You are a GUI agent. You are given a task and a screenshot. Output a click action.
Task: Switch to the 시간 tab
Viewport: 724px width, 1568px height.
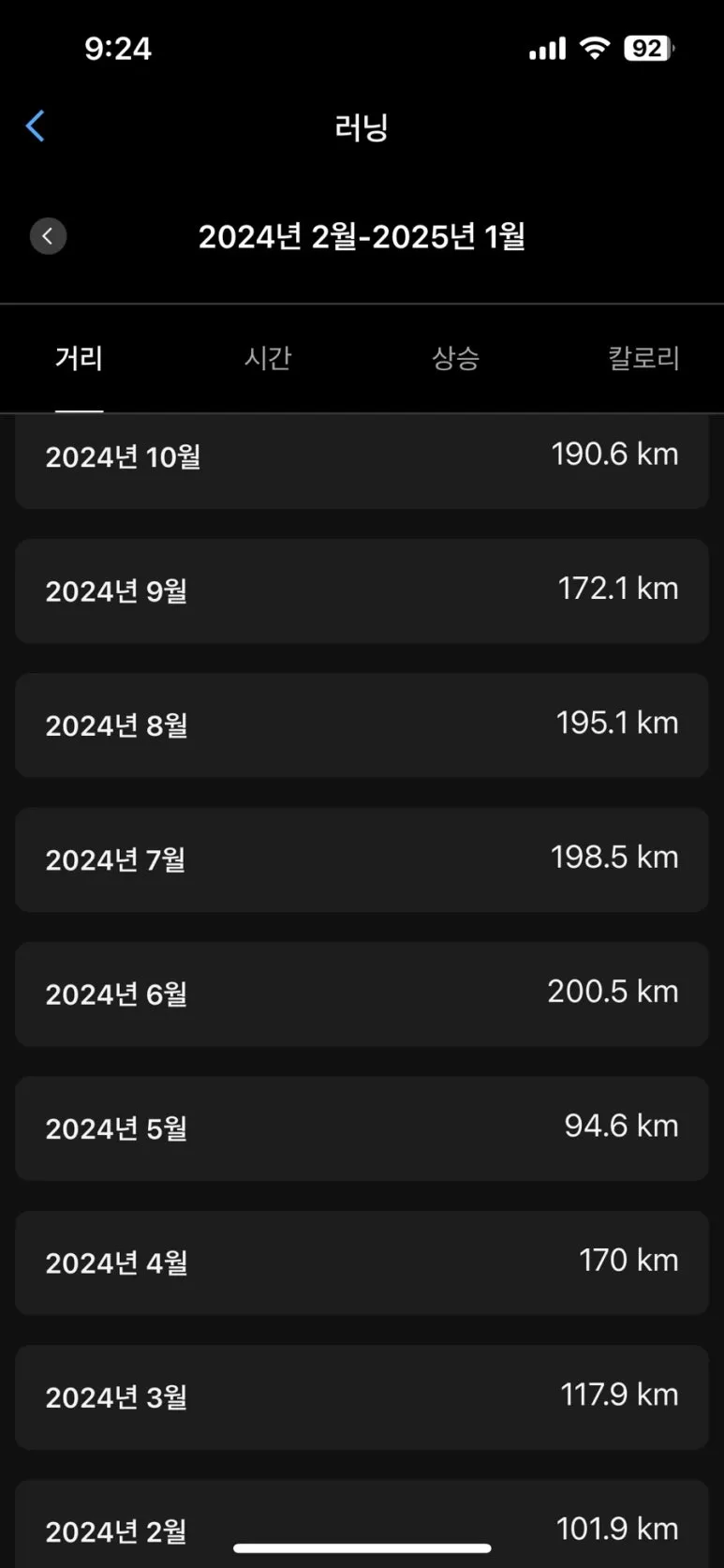point(268,358)
